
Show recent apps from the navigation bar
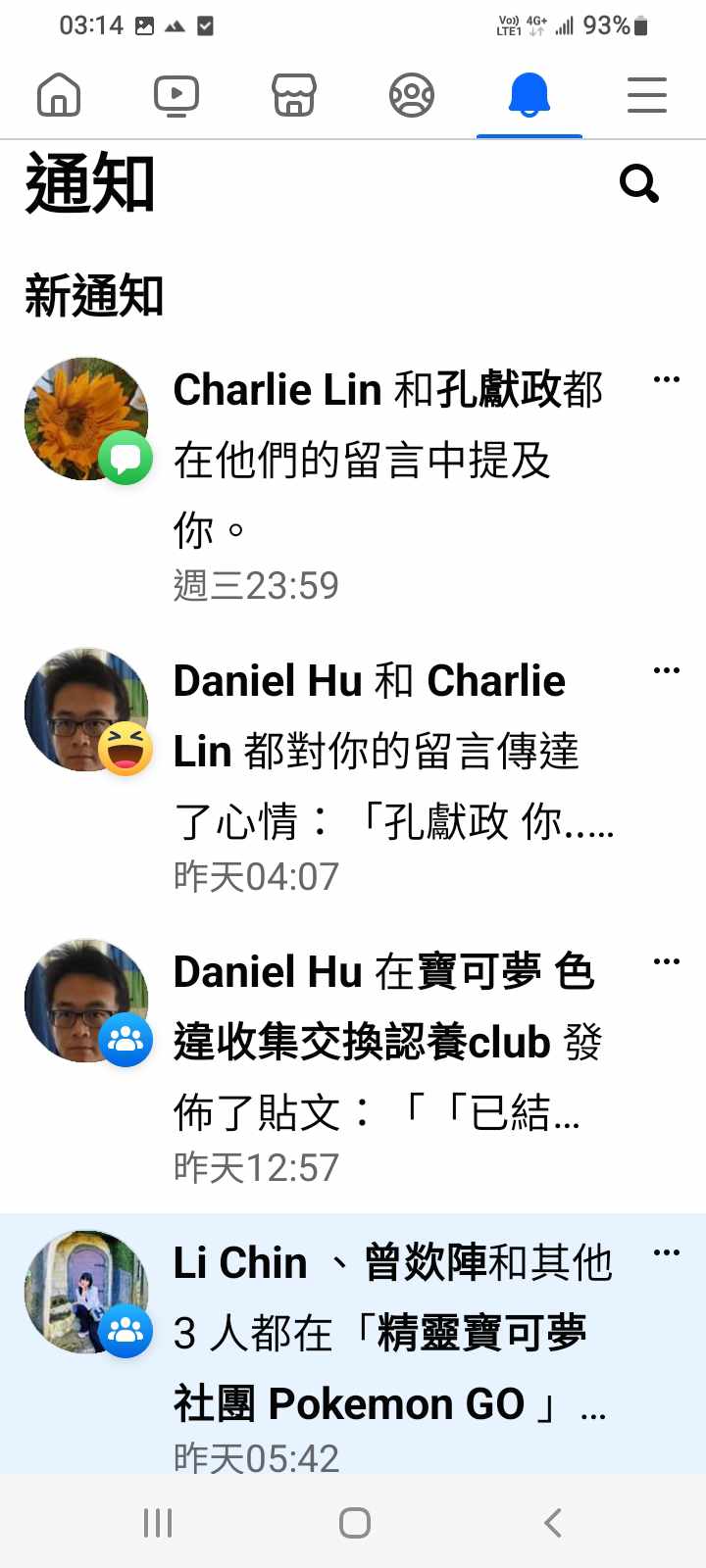click(158, 1523)
